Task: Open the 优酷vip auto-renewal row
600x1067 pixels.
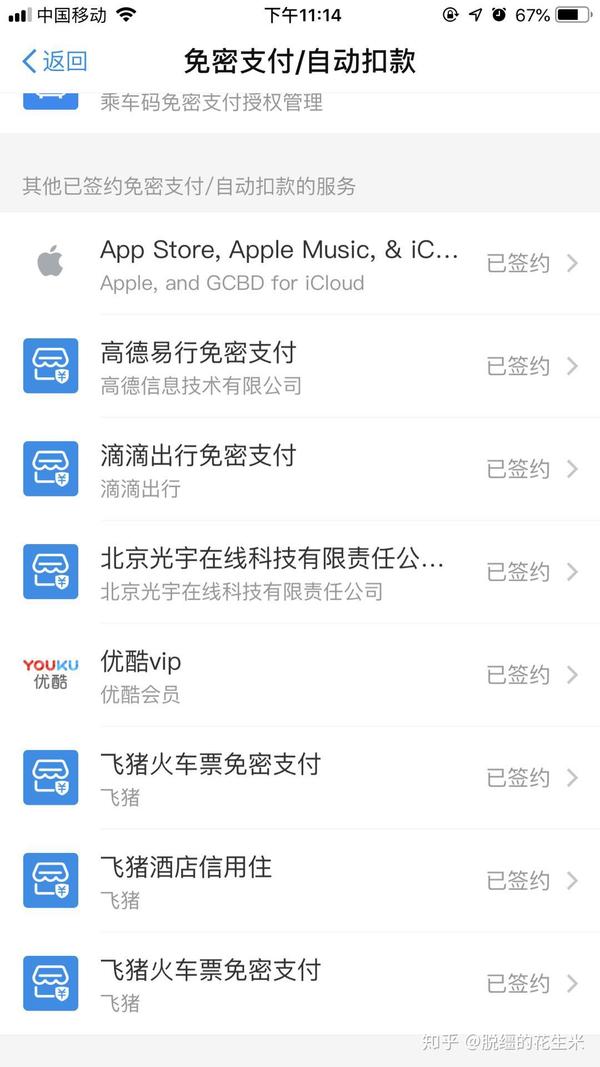Action: pyautogui.click(x=300, y=675)
